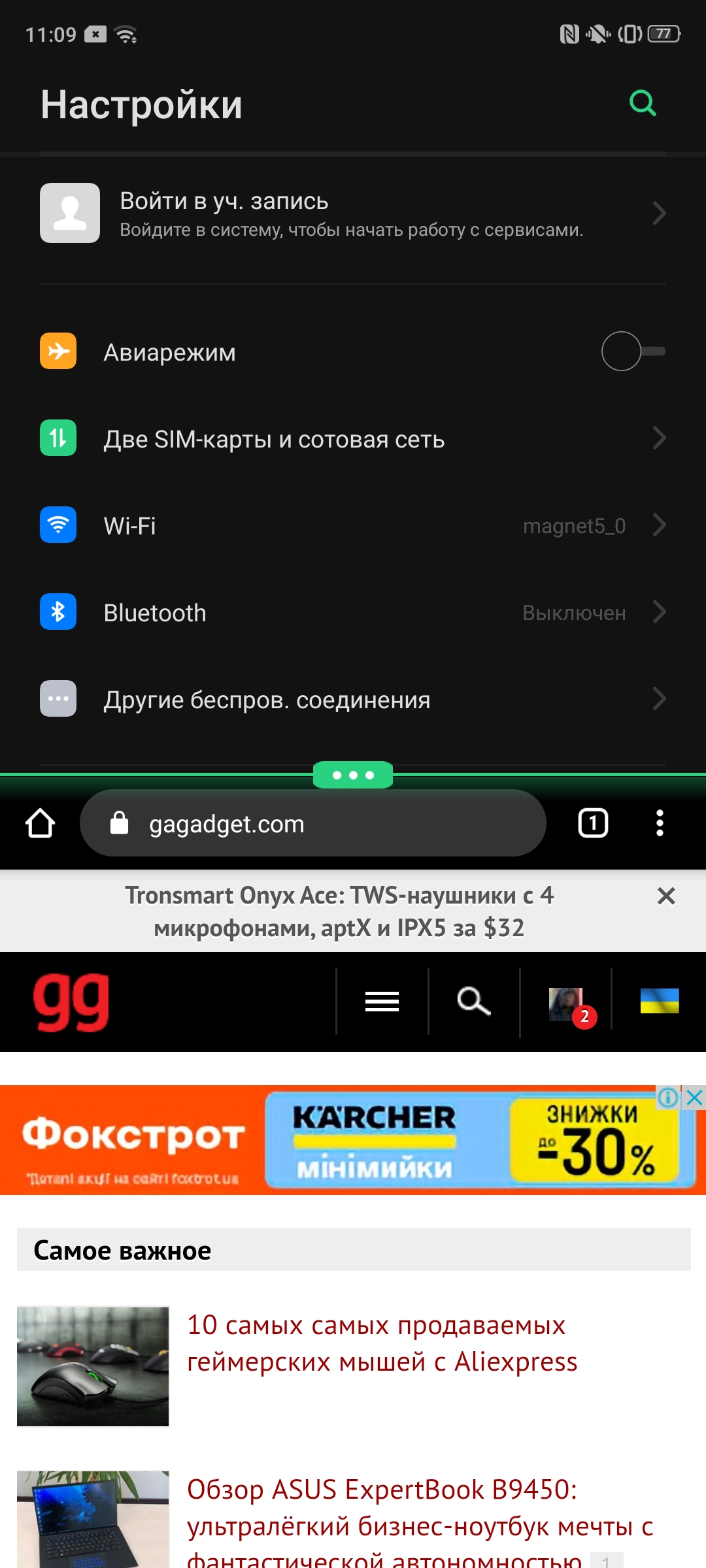Open the gagadget site search
Screen dimensions: 706x1568
(x=473, y=1002)
